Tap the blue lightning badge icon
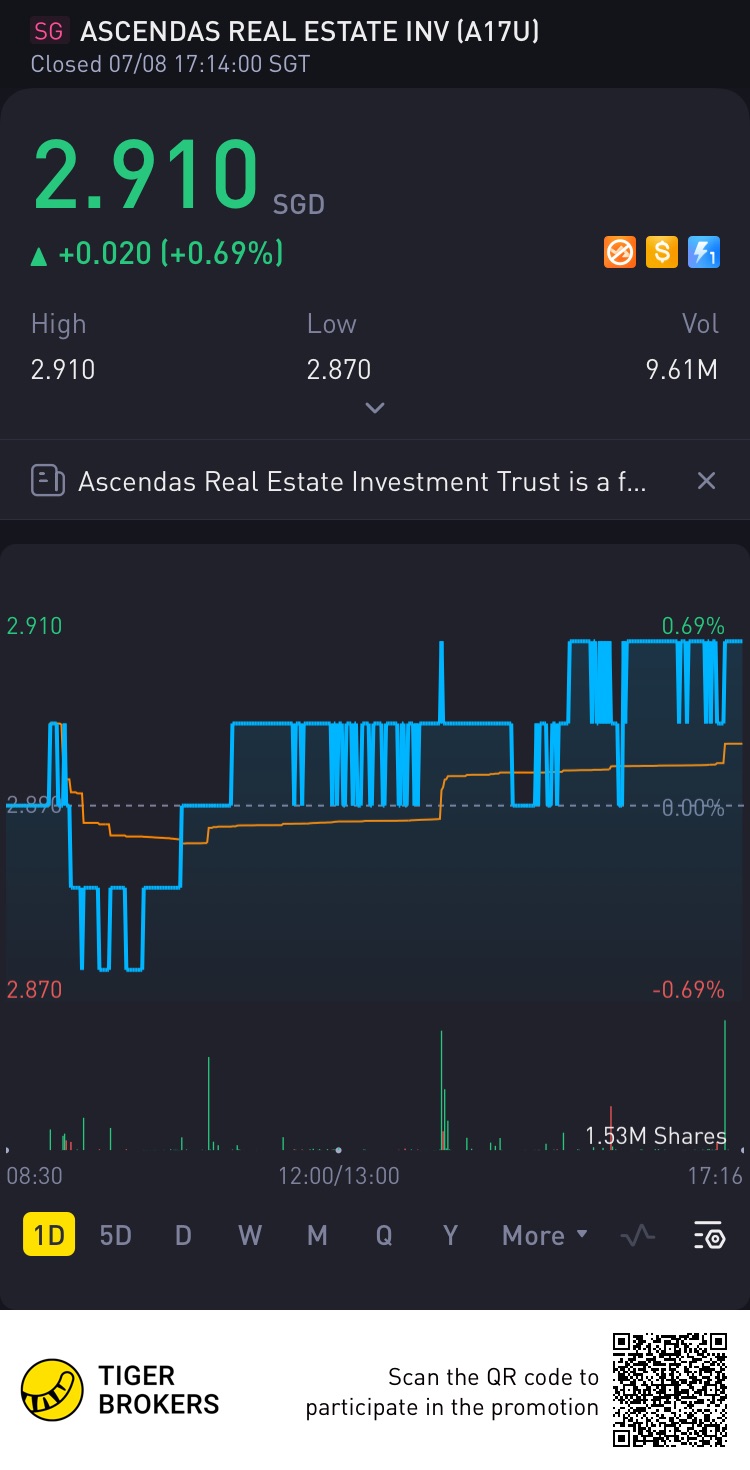The width and height of the screenshot is (750, 1470). click(703, 252)
